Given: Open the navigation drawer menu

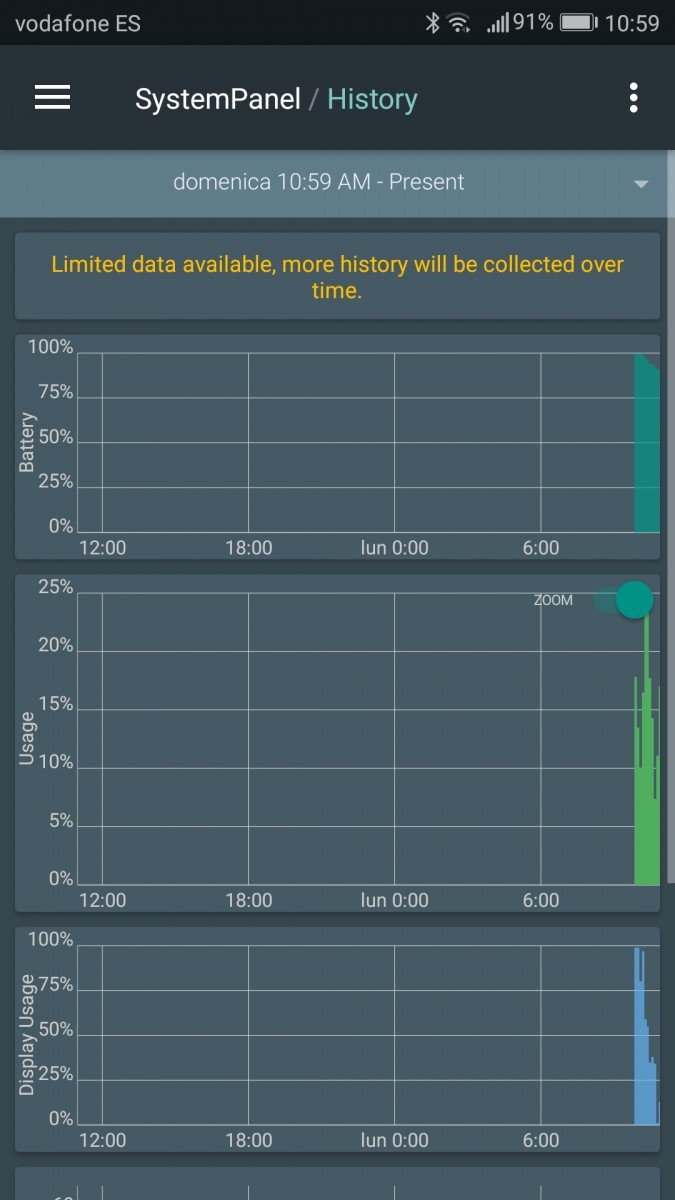Looking at the screenshot, I should pos(52,98).
